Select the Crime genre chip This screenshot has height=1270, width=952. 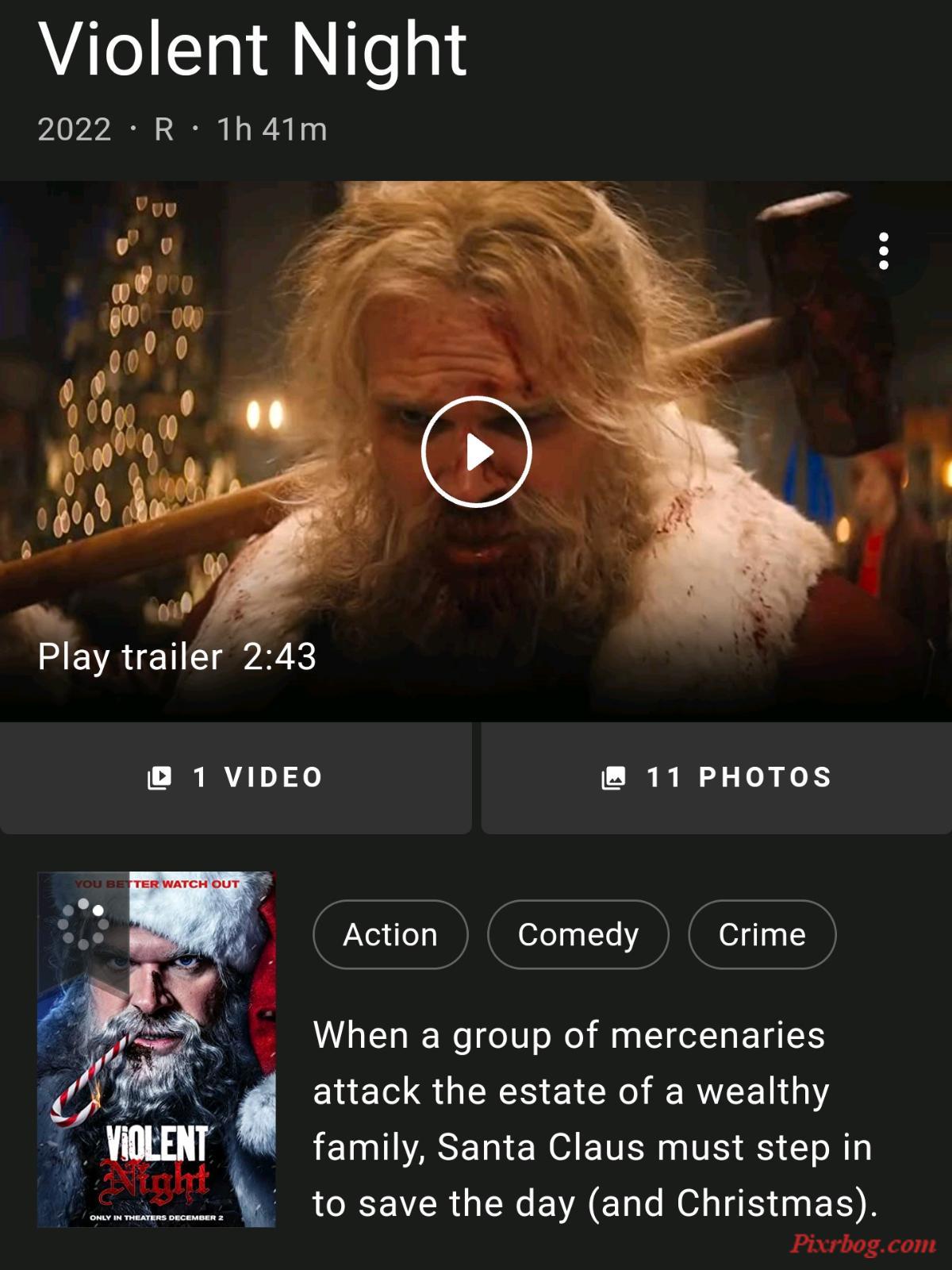(762, 934)
